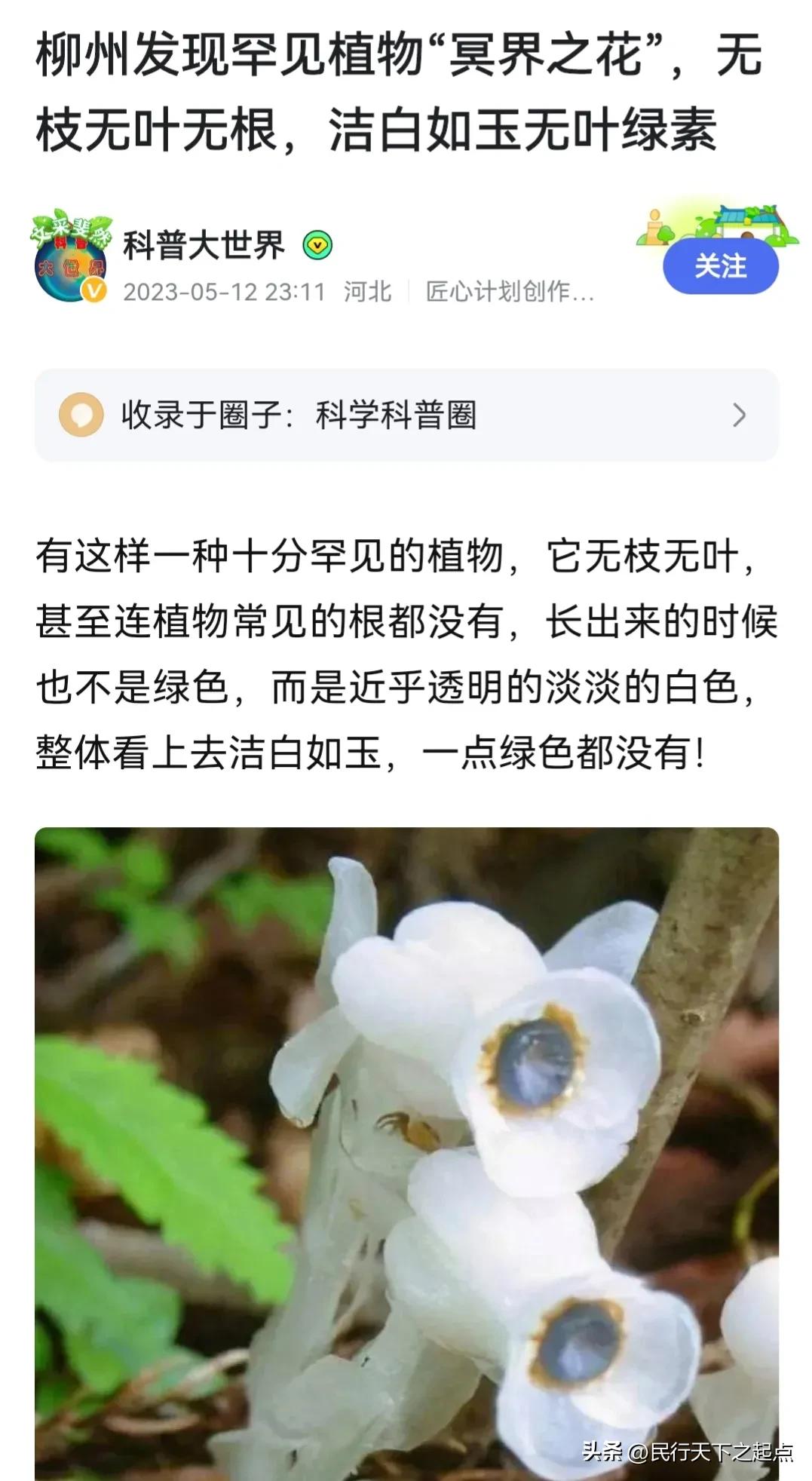Click the 河北 location label
812x1481 pixels.
[x=367, y=292]
